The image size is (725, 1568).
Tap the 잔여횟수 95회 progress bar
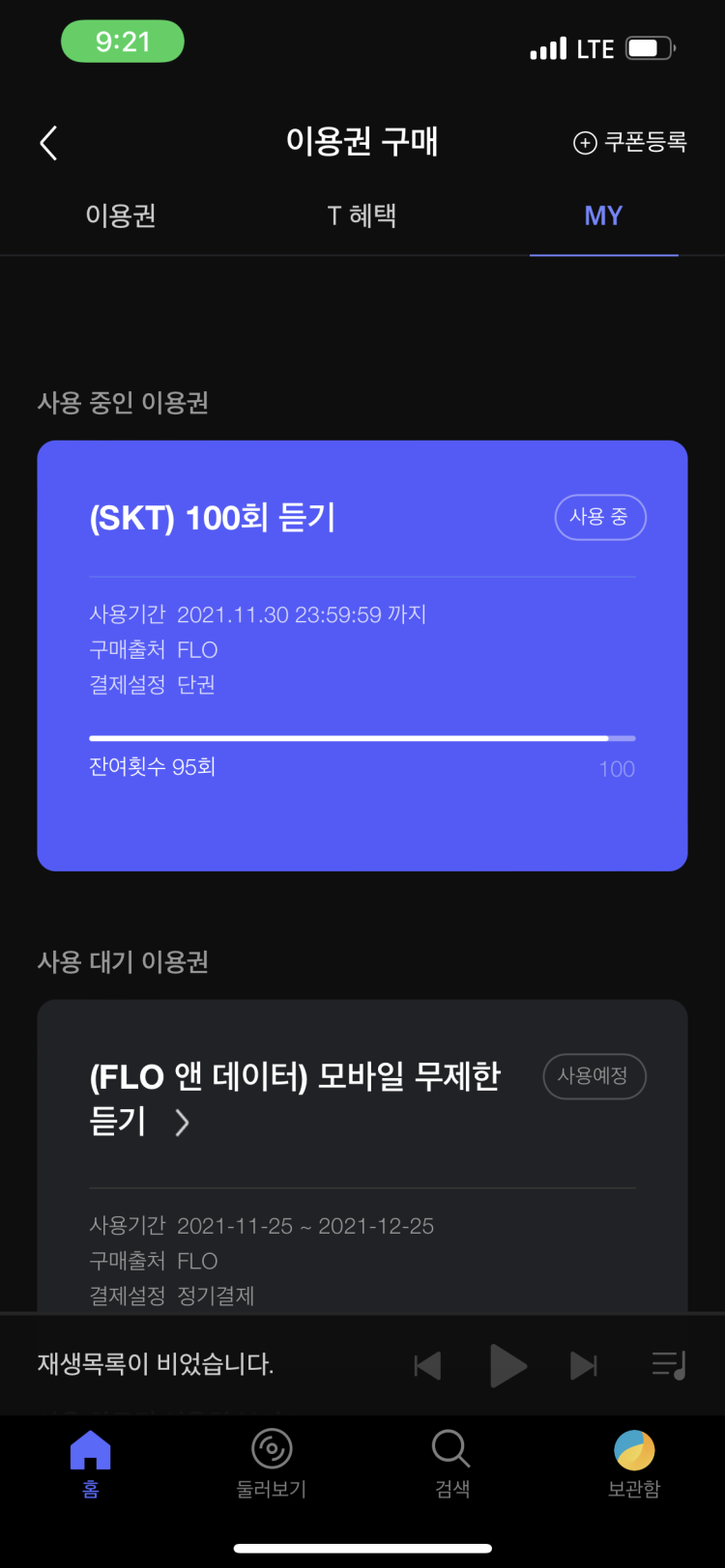pos(362,737)
